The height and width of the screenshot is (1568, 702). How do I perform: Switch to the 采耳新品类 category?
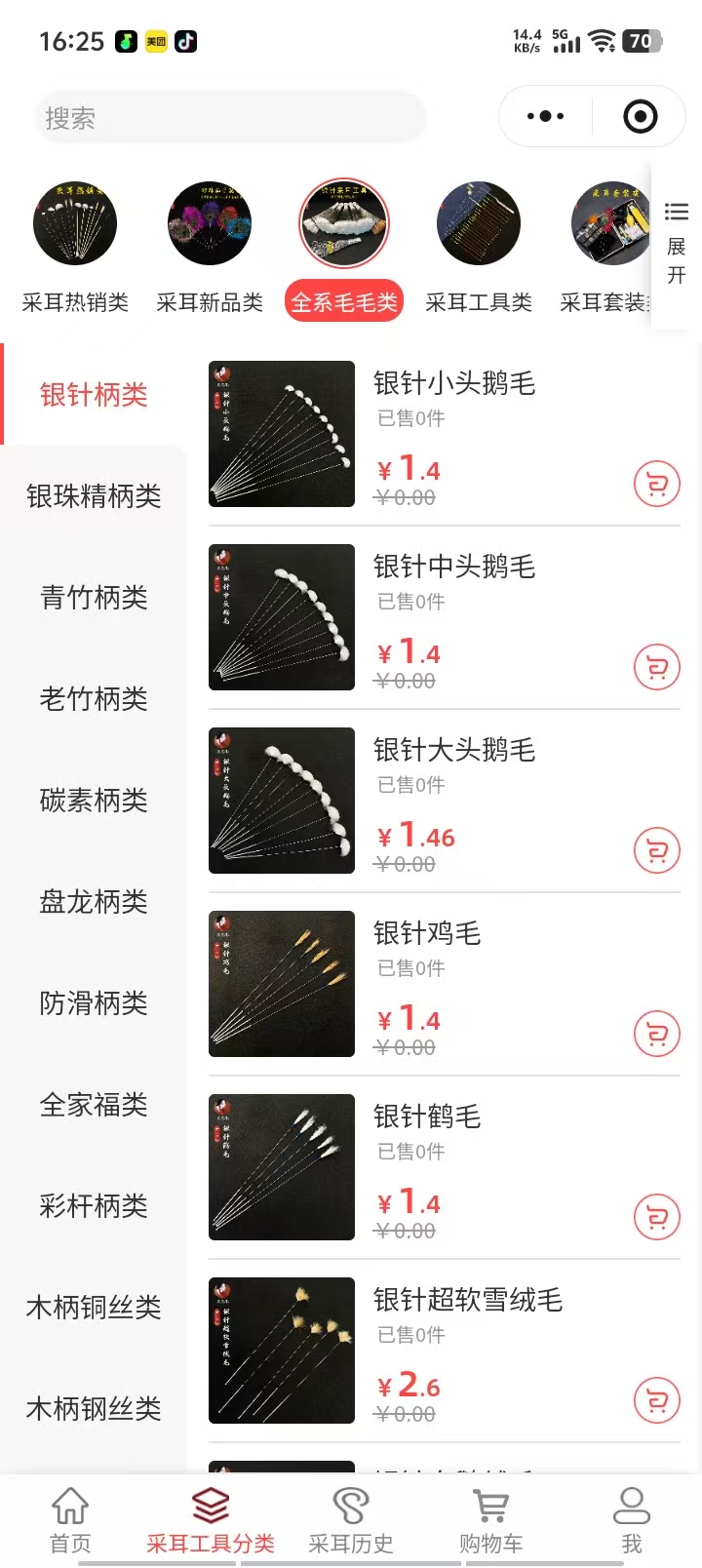[210, 246]
